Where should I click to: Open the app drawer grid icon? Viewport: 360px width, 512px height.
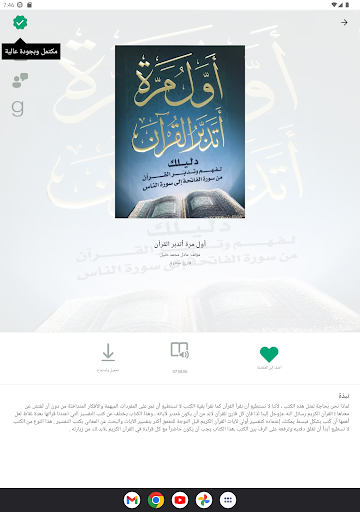tap(228, 500)
